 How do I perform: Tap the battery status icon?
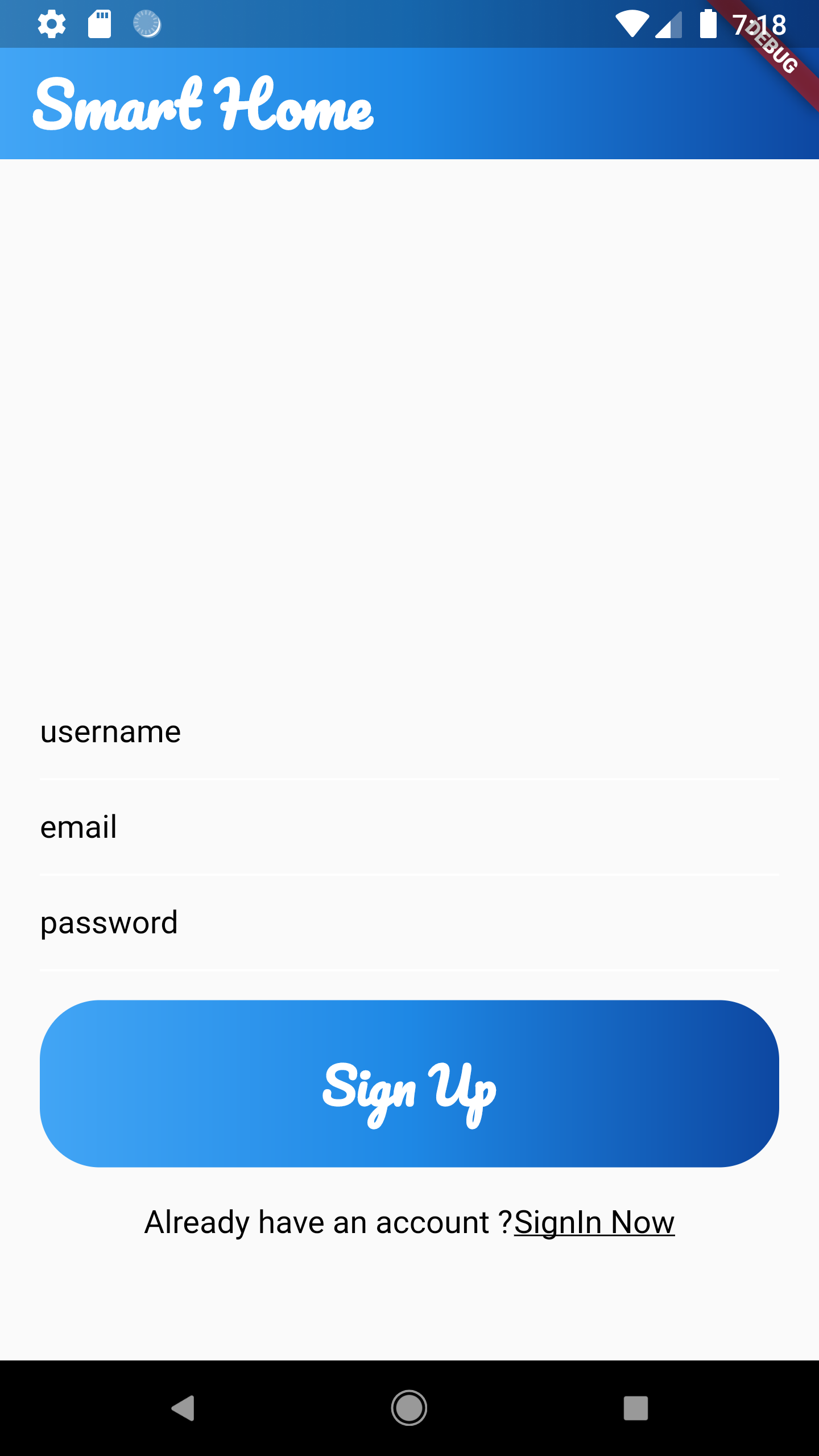click(707, 24)
